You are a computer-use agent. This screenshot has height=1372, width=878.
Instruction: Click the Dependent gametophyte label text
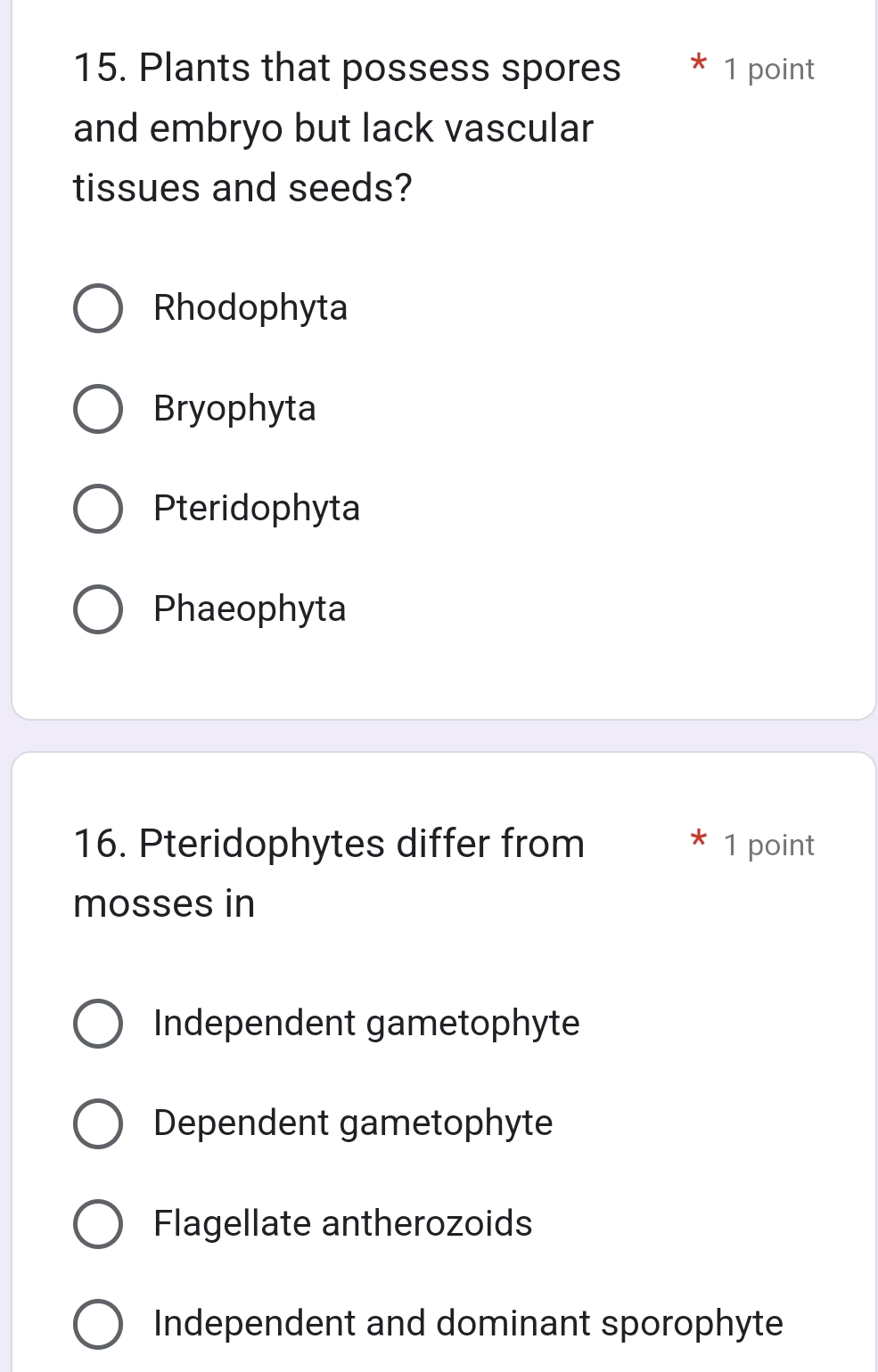[352, 1123]
